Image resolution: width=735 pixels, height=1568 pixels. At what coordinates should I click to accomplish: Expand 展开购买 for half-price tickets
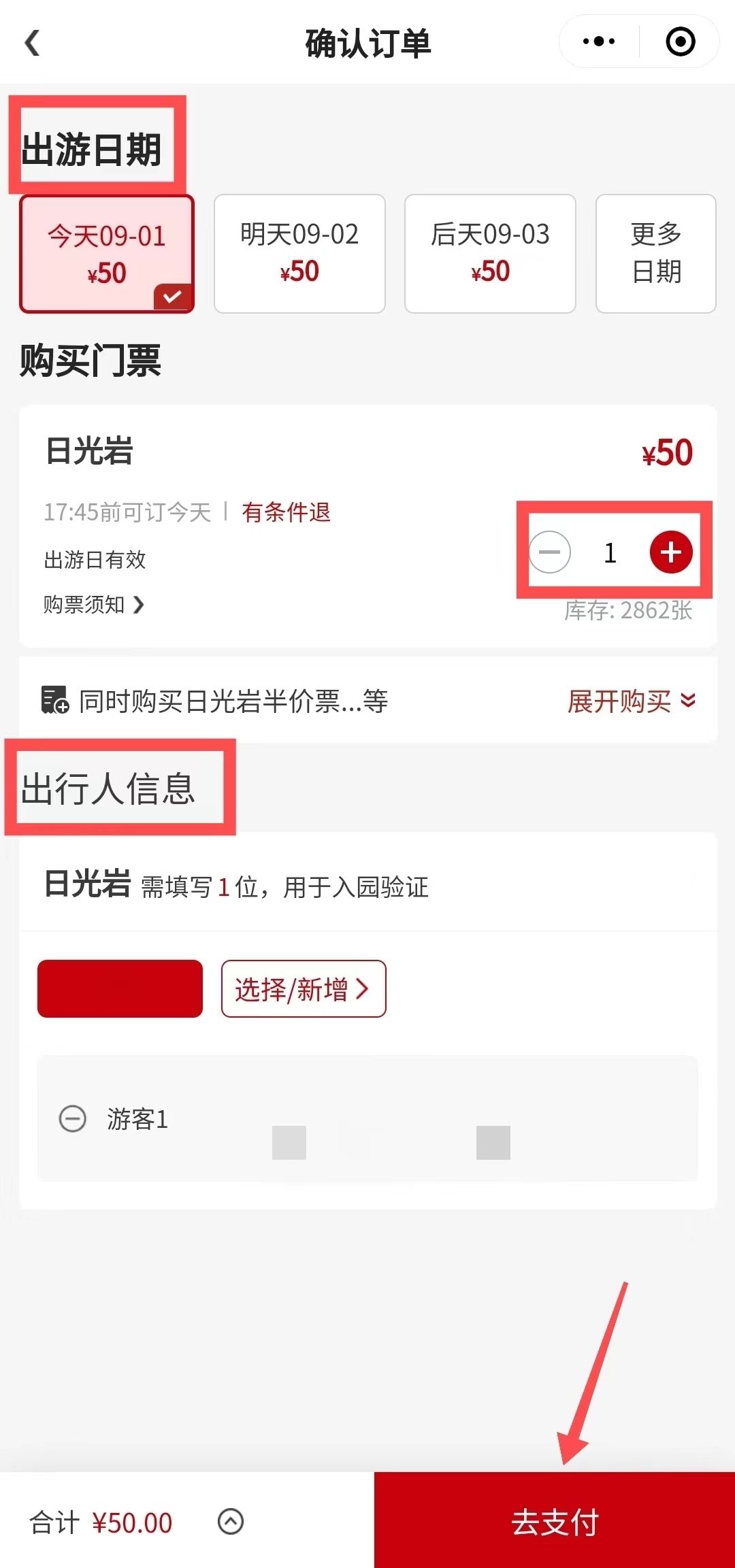tap(631, 701)
